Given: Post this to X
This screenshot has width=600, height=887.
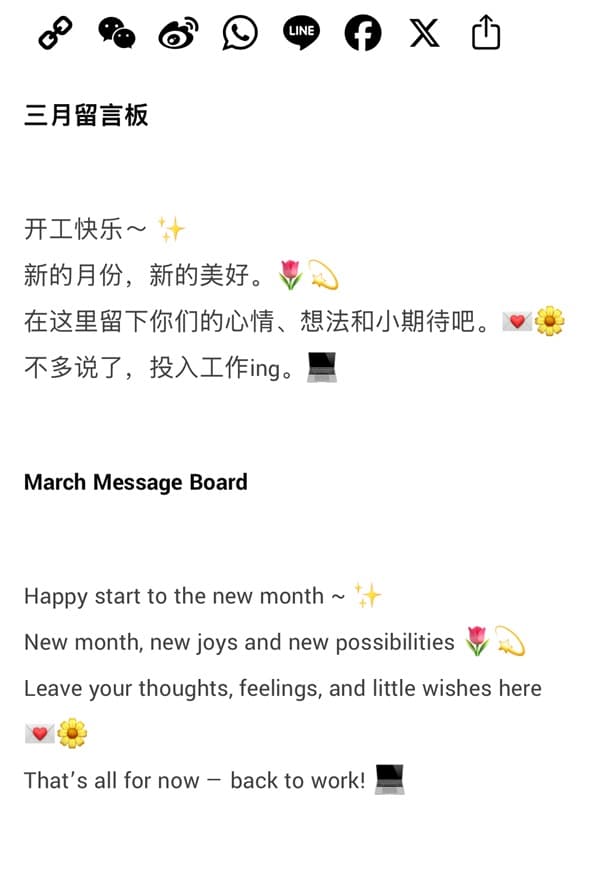Looking at the screenshot, I should (424, 34).
